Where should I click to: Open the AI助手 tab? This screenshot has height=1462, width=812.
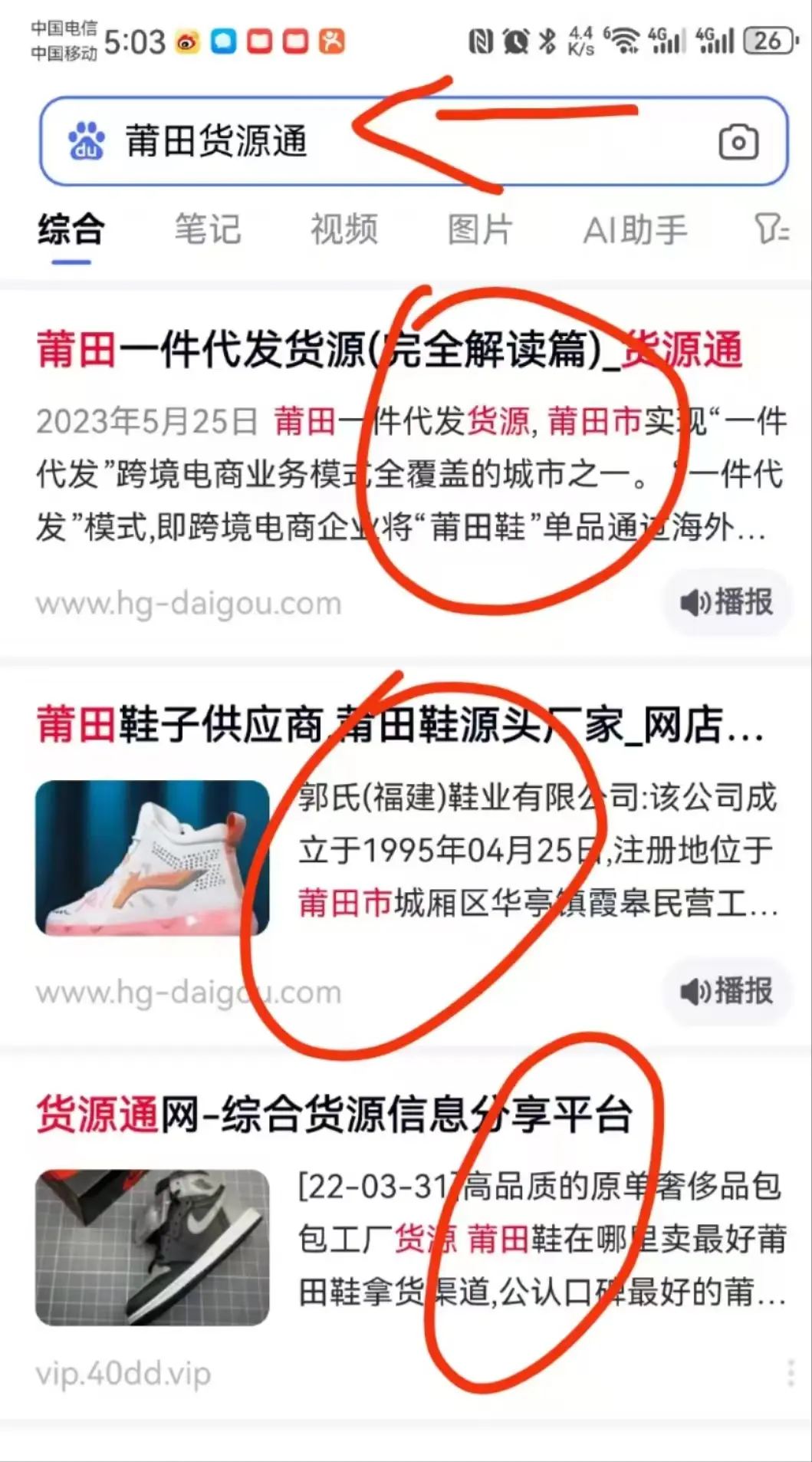[x=634, y=229]
